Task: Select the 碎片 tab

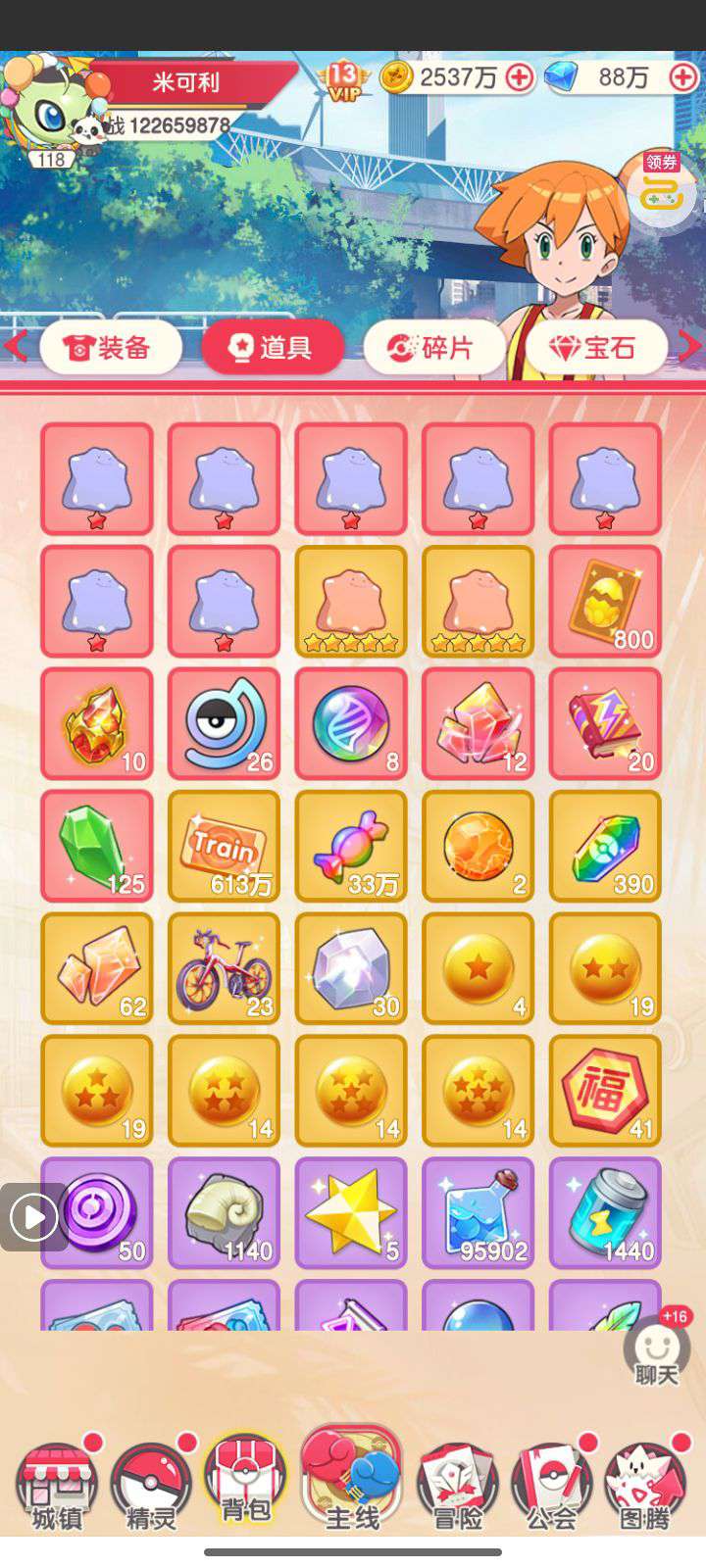Action: [x=433, y=347]
